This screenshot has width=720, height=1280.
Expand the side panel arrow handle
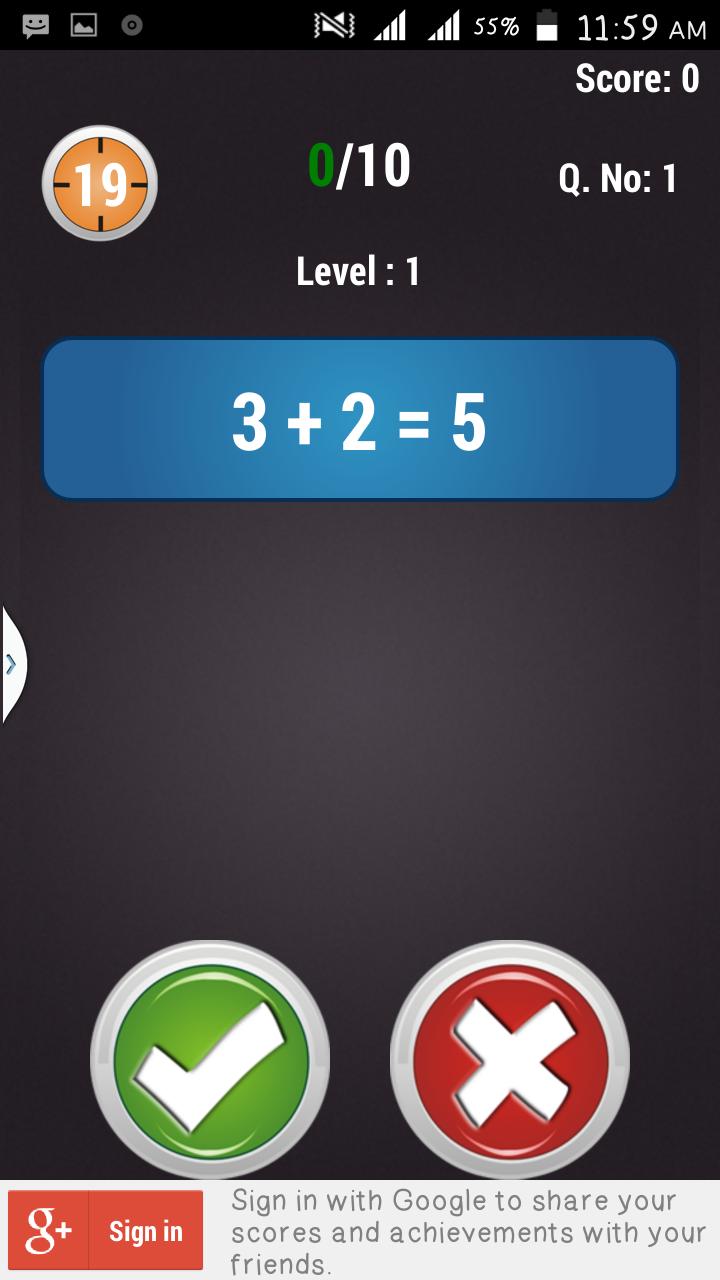(x=12, y=664)
